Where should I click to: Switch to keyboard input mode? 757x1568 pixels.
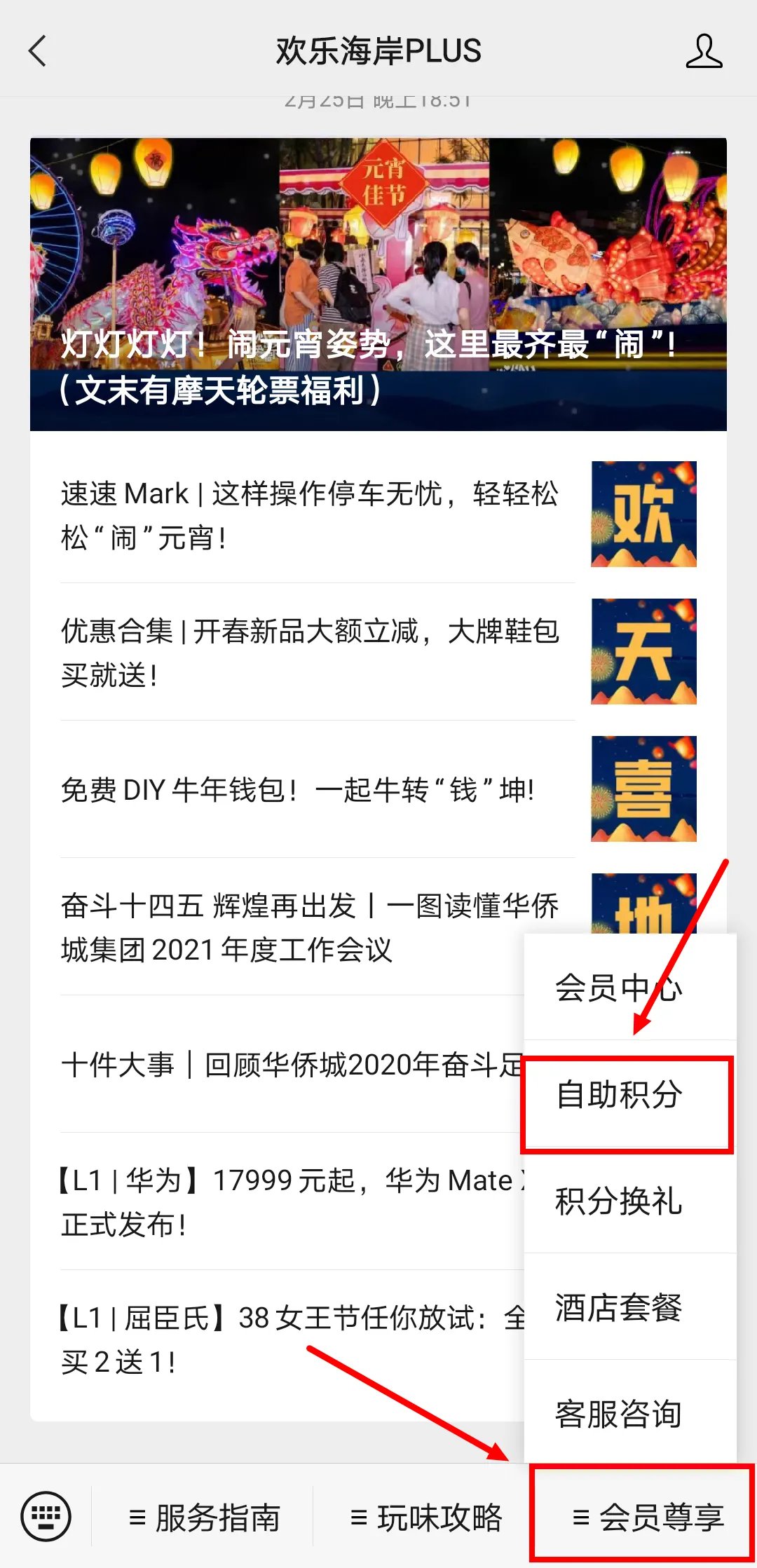46,1517
